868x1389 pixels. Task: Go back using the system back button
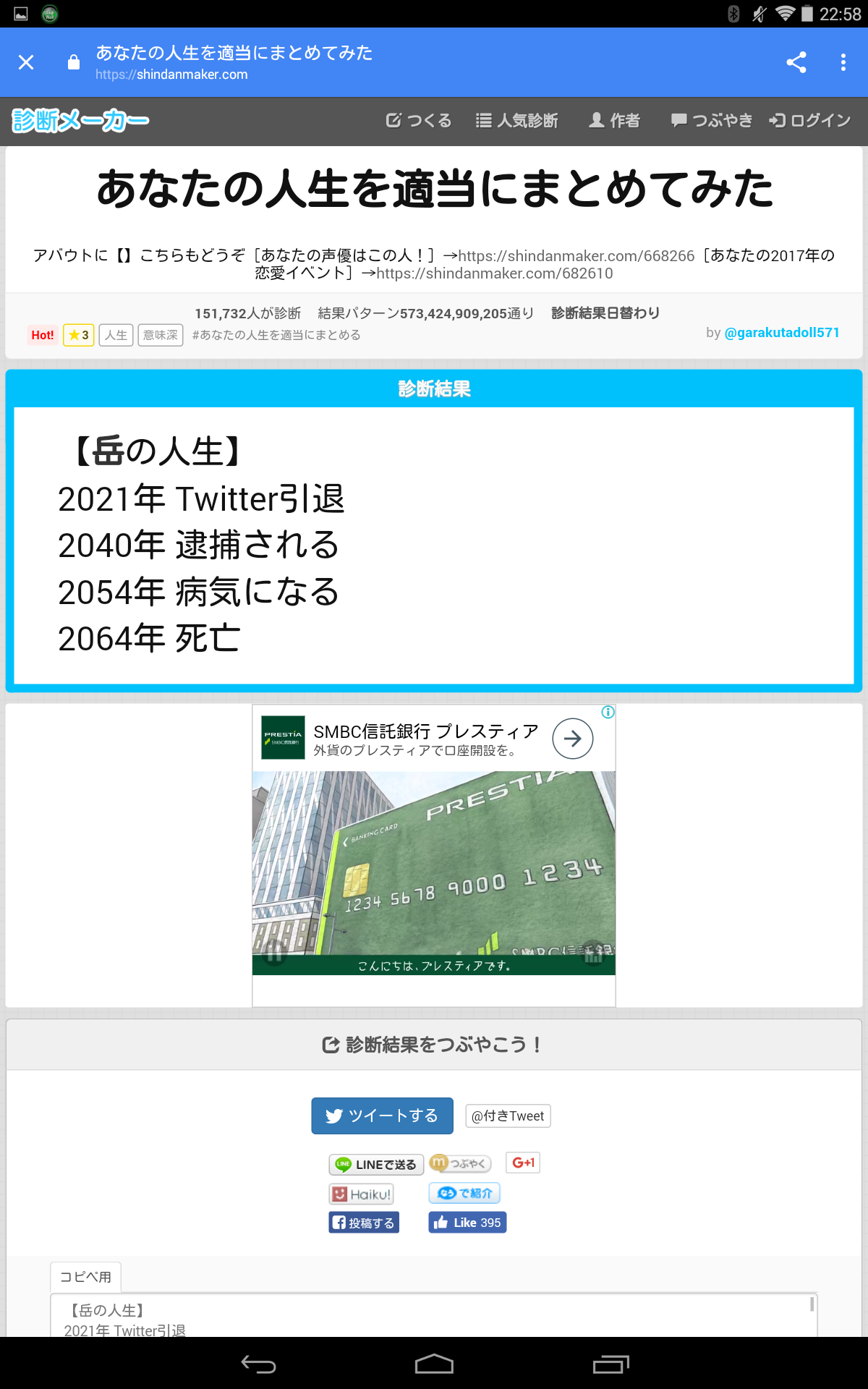[x=258, y=1364]
